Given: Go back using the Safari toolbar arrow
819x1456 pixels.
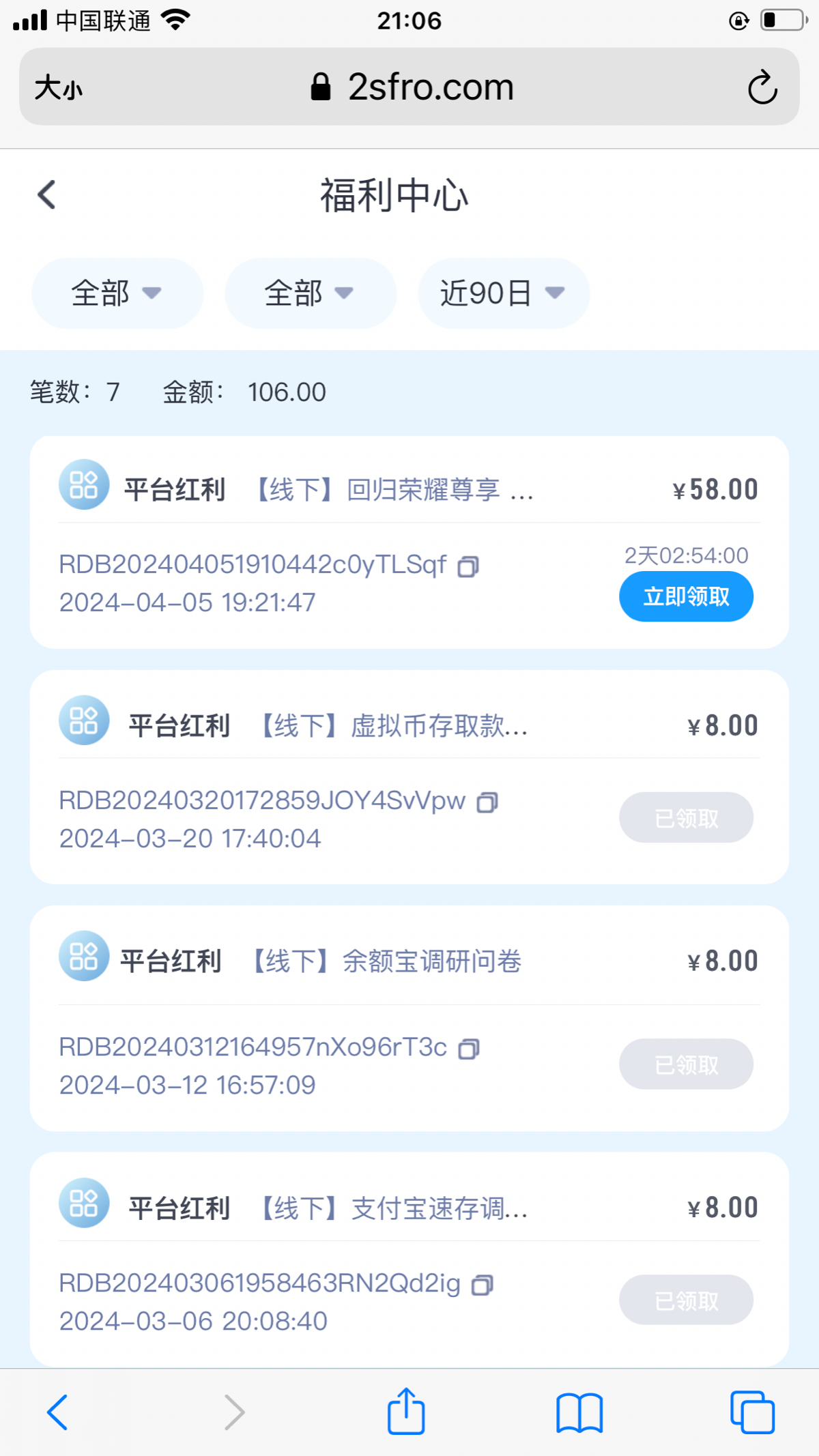Looking at the screenshot, I should click(x=57, y=1412).
